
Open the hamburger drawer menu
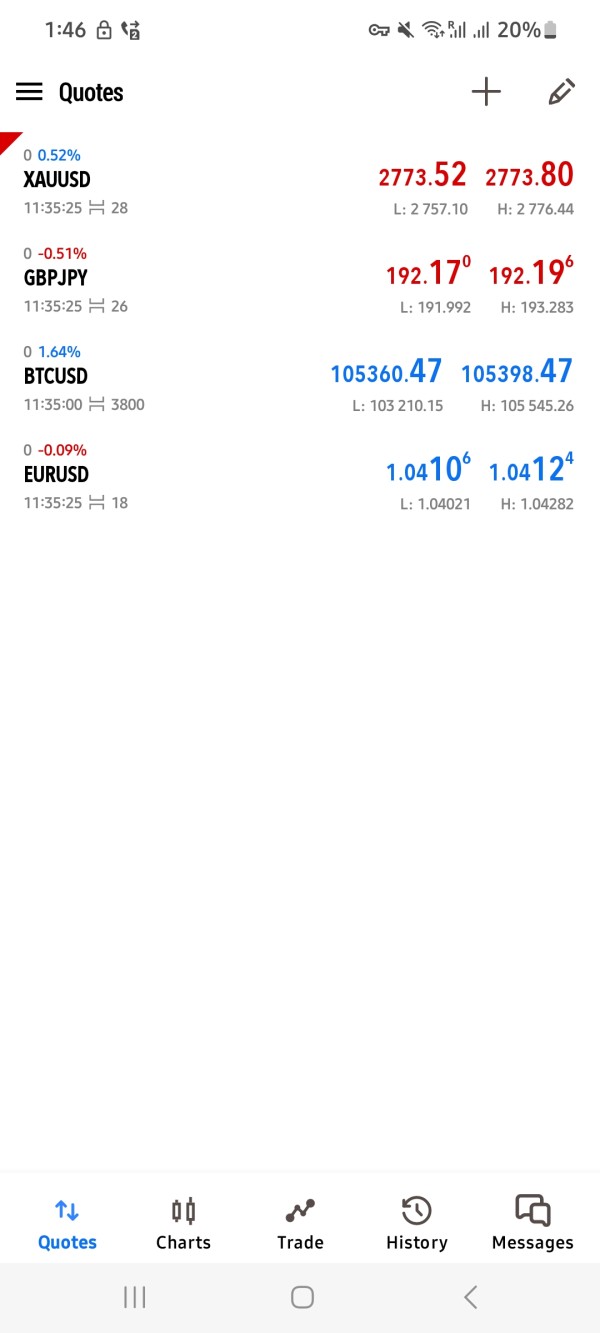(29, 92)
